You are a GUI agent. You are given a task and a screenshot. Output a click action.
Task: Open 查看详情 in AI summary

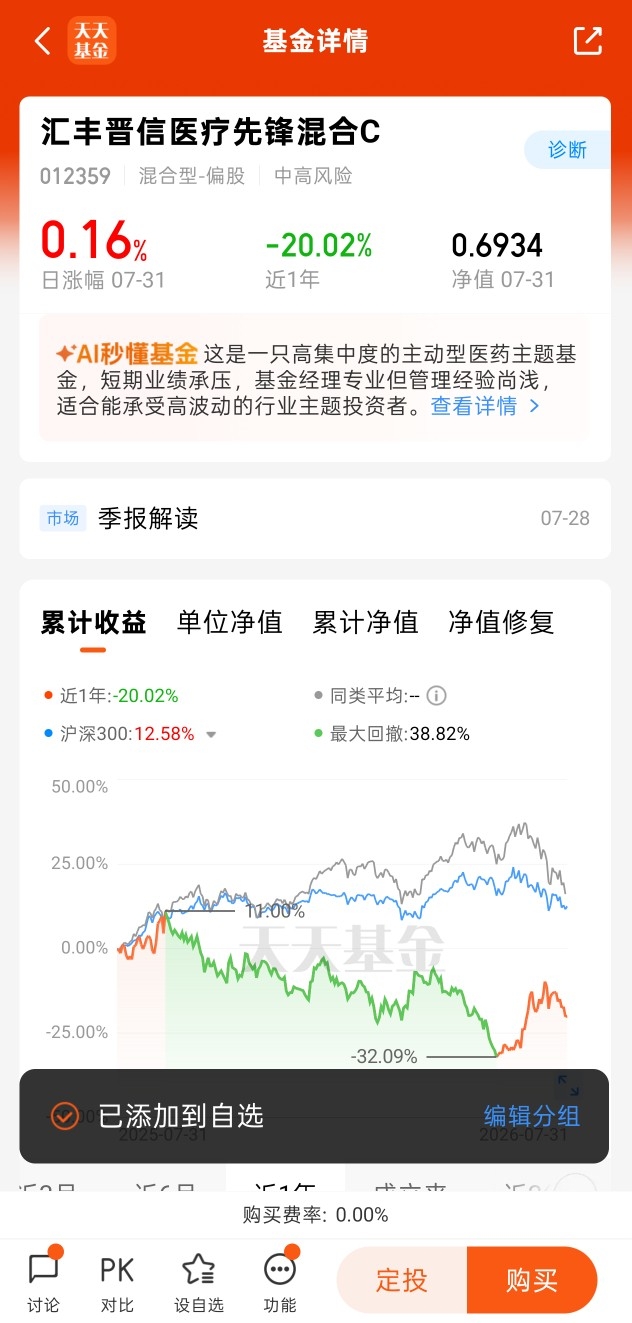[486, 406]
